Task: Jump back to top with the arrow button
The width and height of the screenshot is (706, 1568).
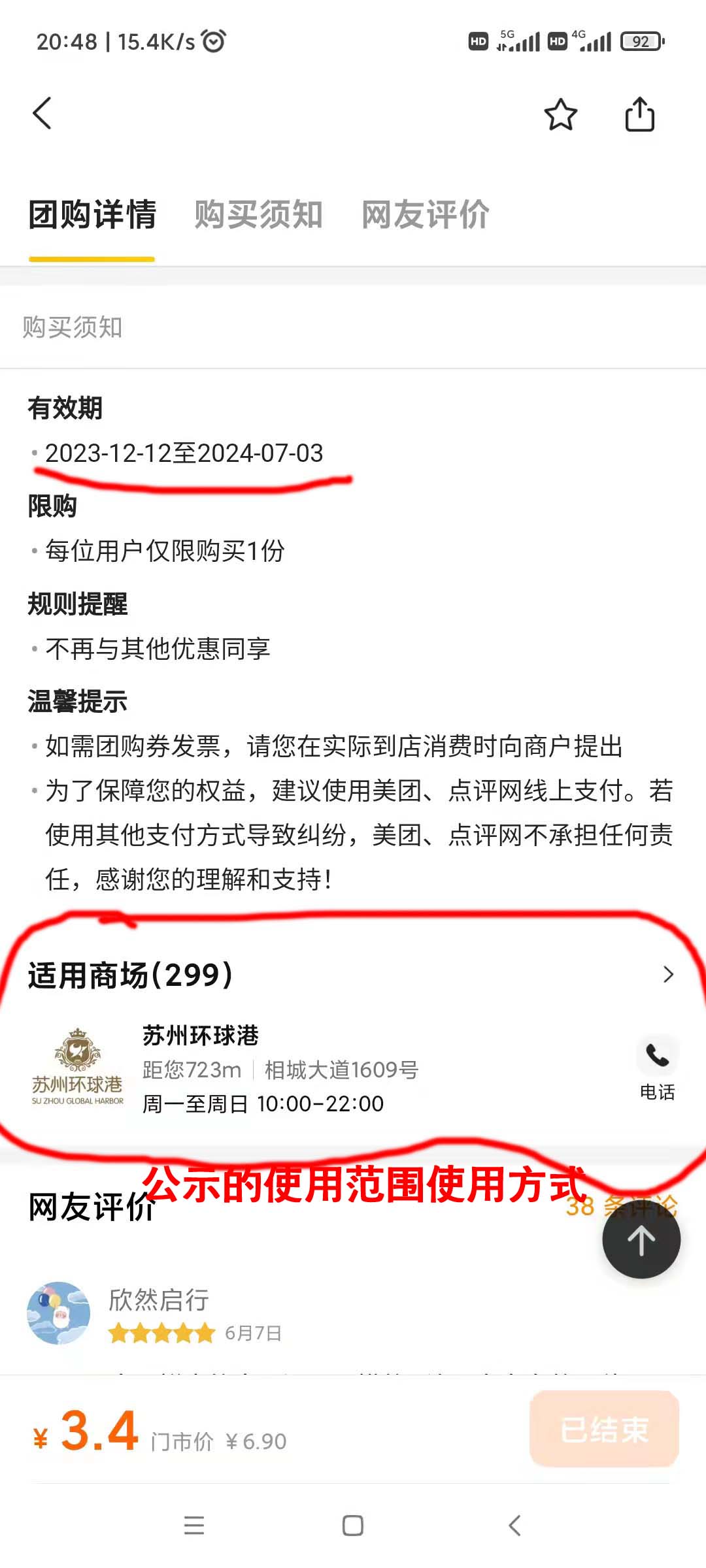Action: pos(641,1239)
